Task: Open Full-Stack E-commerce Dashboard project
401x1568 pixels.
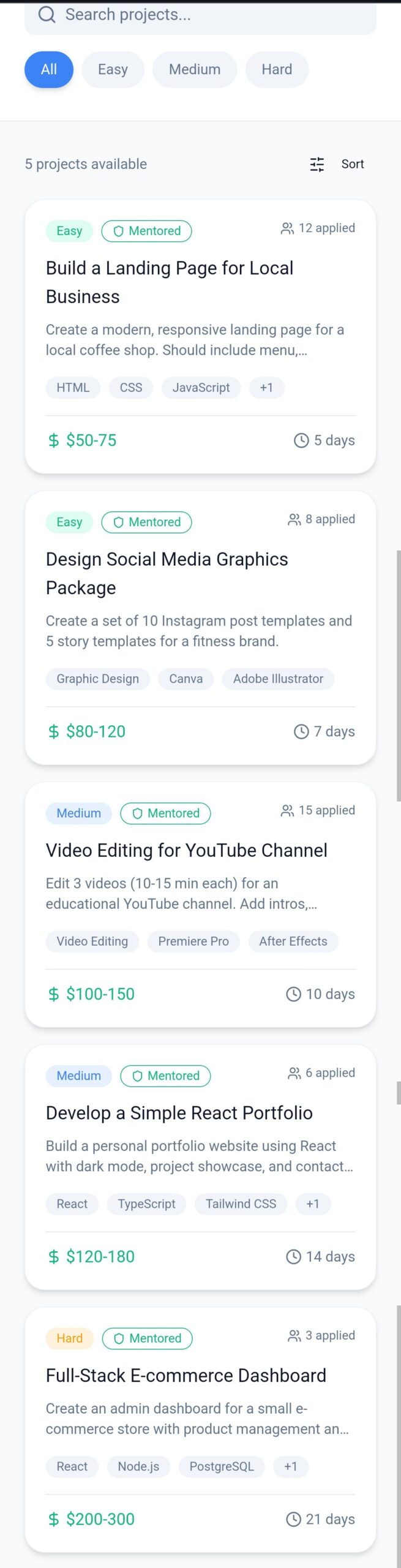Action: (x=186, y=1375)
